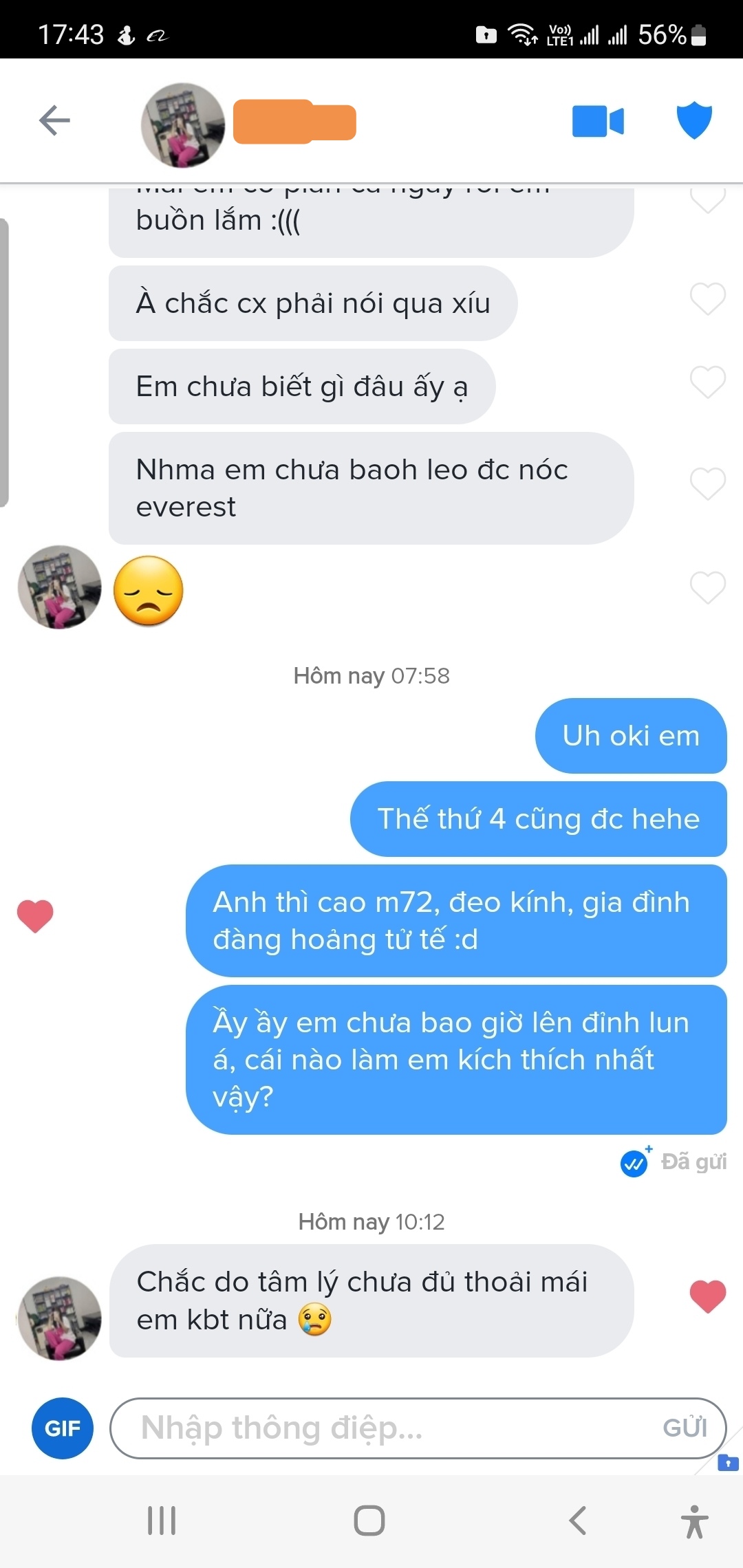Open sender avatar beside the sad emoji
Image resolution: width=743 pixels, height=1568 pixels.
pos(60,587)
